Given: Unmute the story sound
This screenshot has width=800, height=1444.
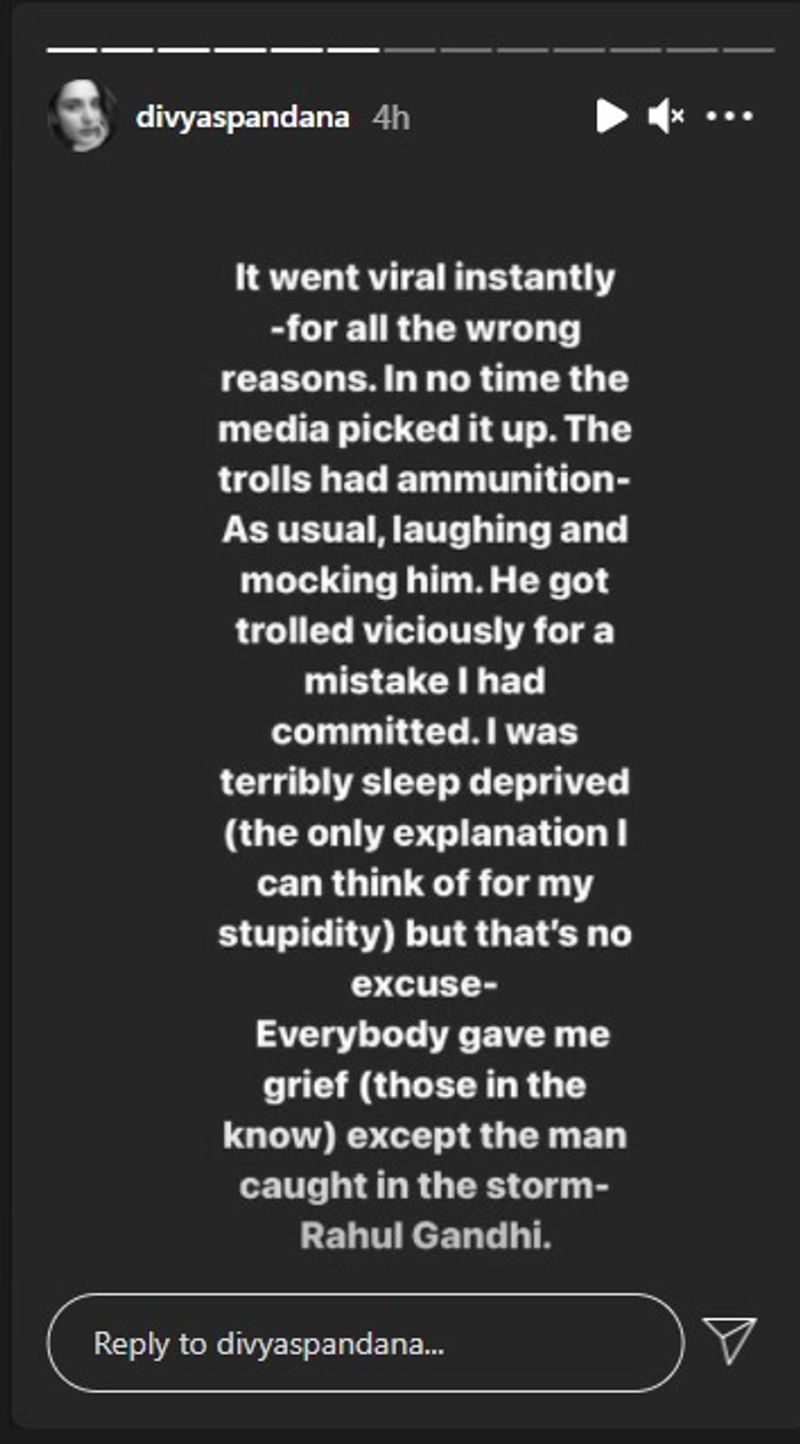Looking at the screenshot, I should click(665, 117).
